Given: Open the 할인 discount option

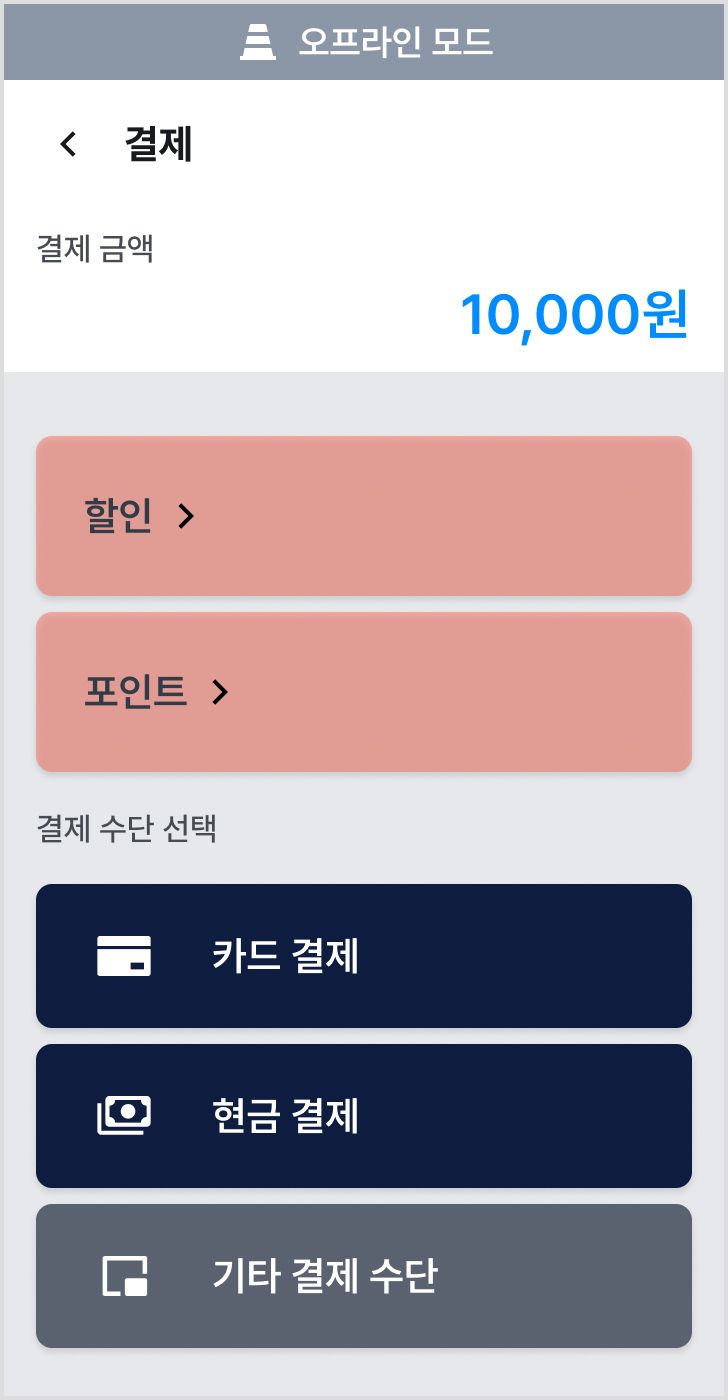Looking at the screenshot, I should click(x=364, y=516).
